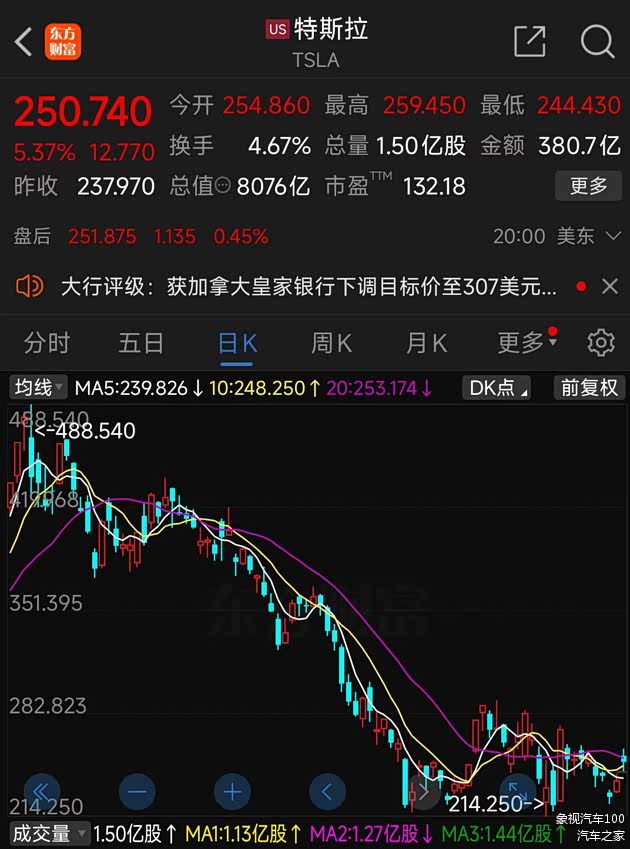Tap 更多 to show more quote details
The height and width of the screenshot is (849, 630).
click(588, 186)
